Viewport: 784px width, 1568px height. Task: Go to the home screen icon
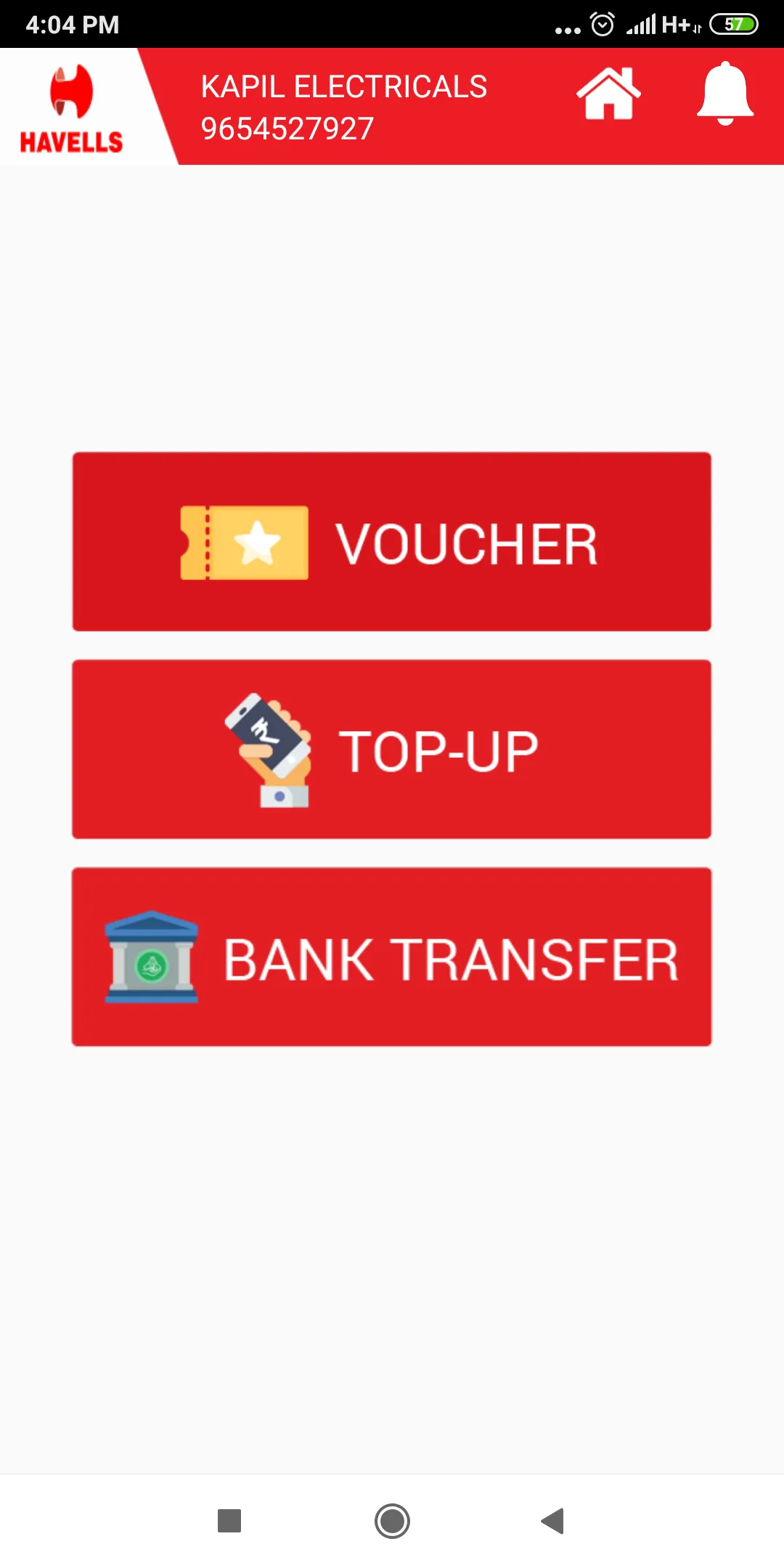pyautogui.click(x=608, y=94)
